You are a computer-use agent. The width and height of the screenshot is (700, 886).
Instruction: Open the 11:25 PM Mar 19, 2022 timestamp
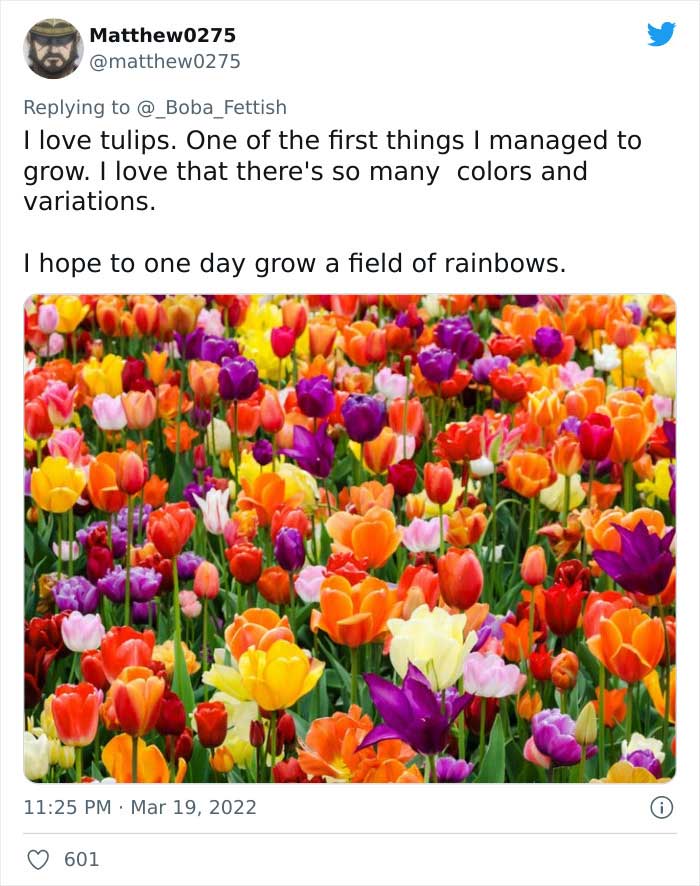click(x=140, y=807)
